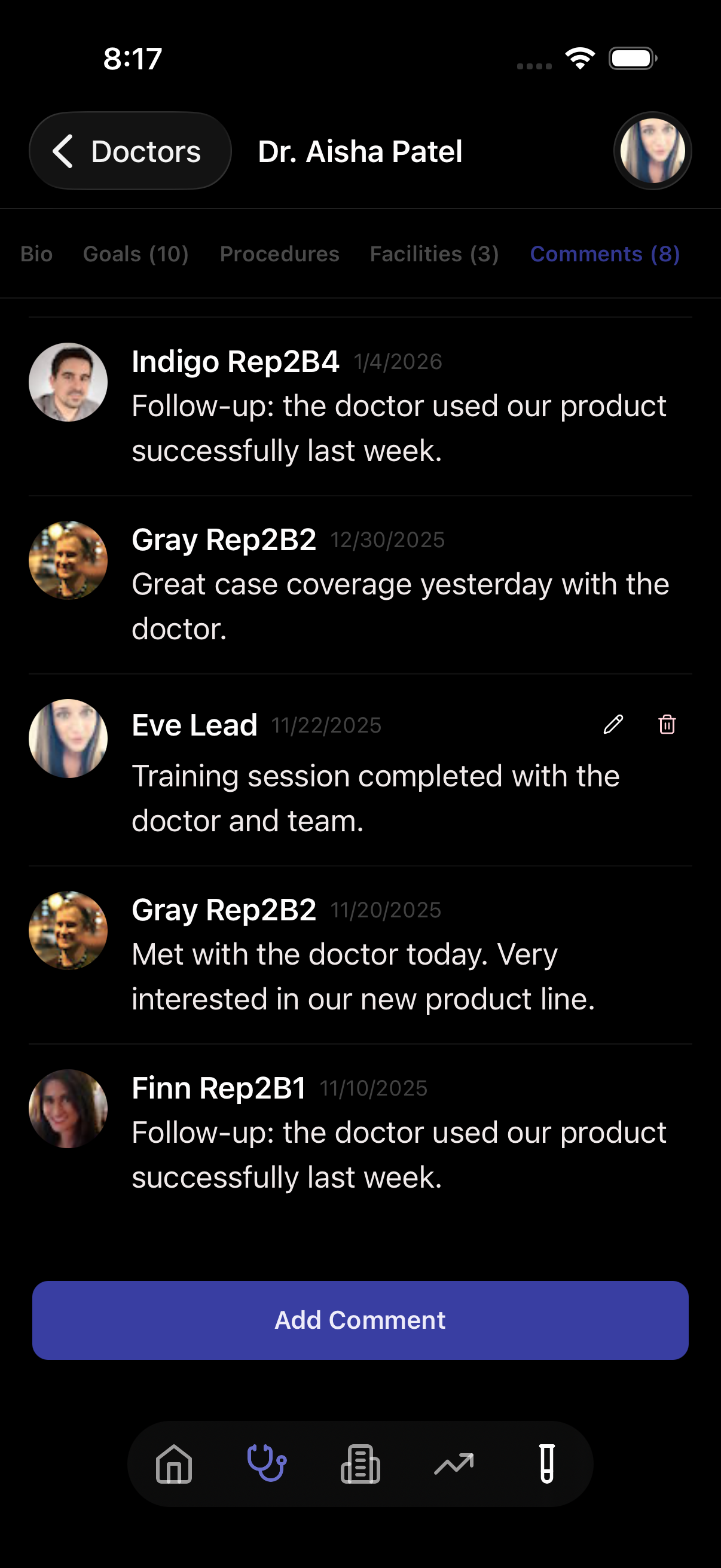Image resolution: width=721 pixels, height=1568 pixels.
Task: Edit Eve Lead's comment with pencil icon
Action: (x=613, y=724)
